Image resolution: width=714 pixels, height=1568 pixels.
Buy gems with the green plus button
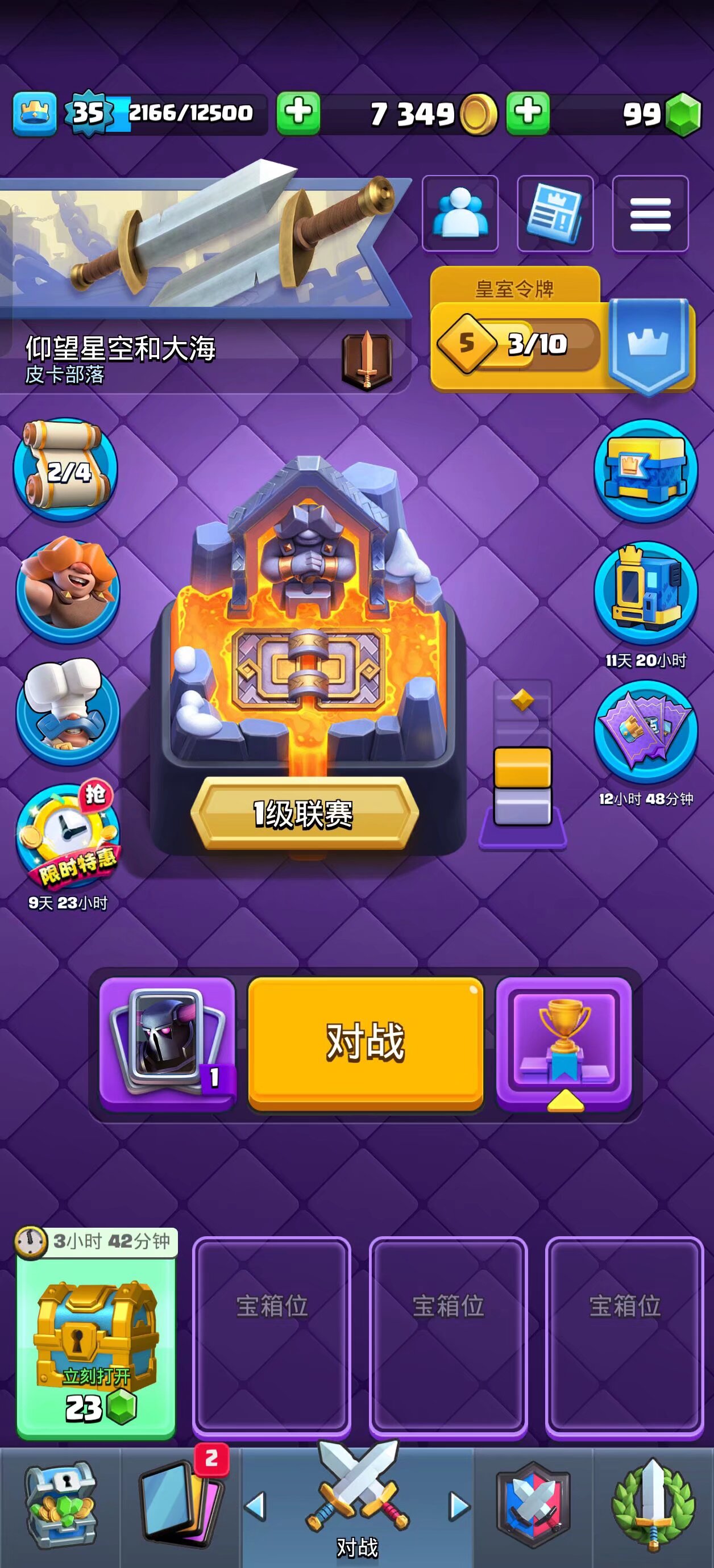[x=528, y=113]
